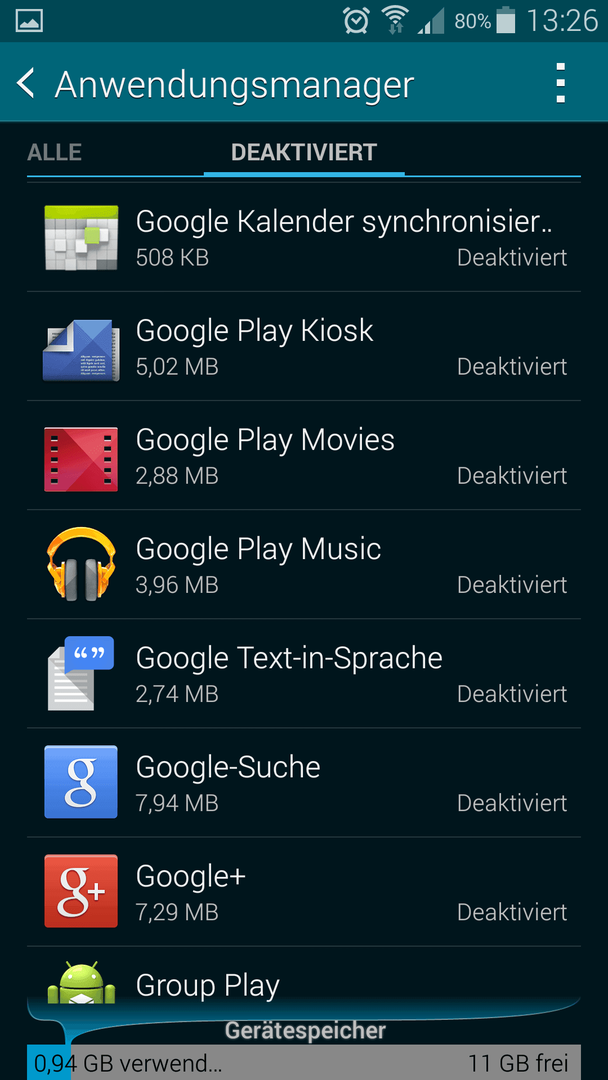Select the DEAKTIVIERT tab

304,152
